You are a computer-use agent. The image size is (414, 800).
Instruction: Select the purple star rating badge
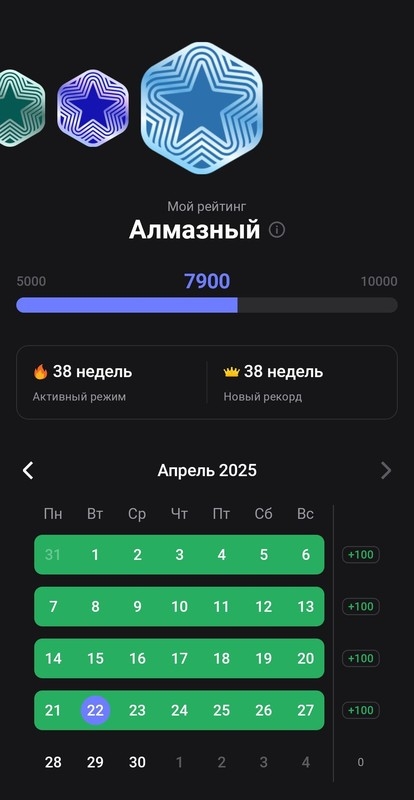point(93,108)
